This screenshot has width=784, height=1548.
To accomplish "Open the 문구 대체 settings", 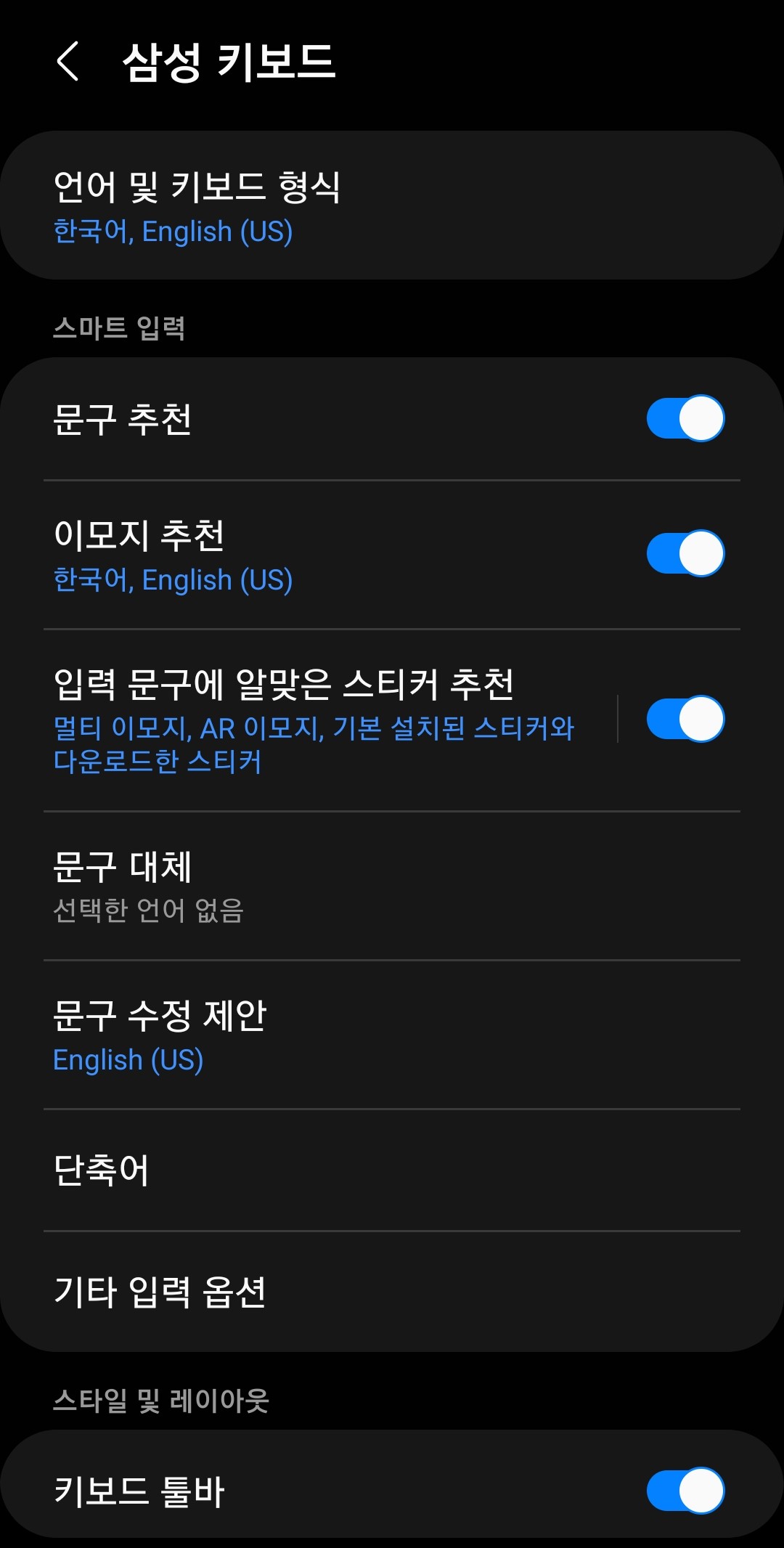I will pos(122,868).
